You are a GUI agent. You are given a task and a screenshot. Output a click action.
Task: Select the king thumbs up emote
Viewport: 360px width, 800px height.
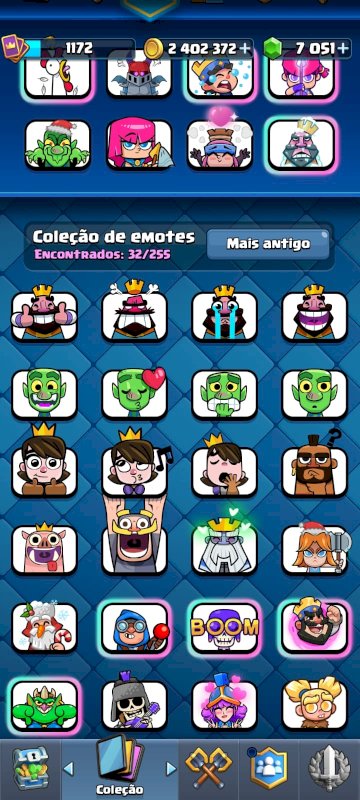tap(44, 314)
